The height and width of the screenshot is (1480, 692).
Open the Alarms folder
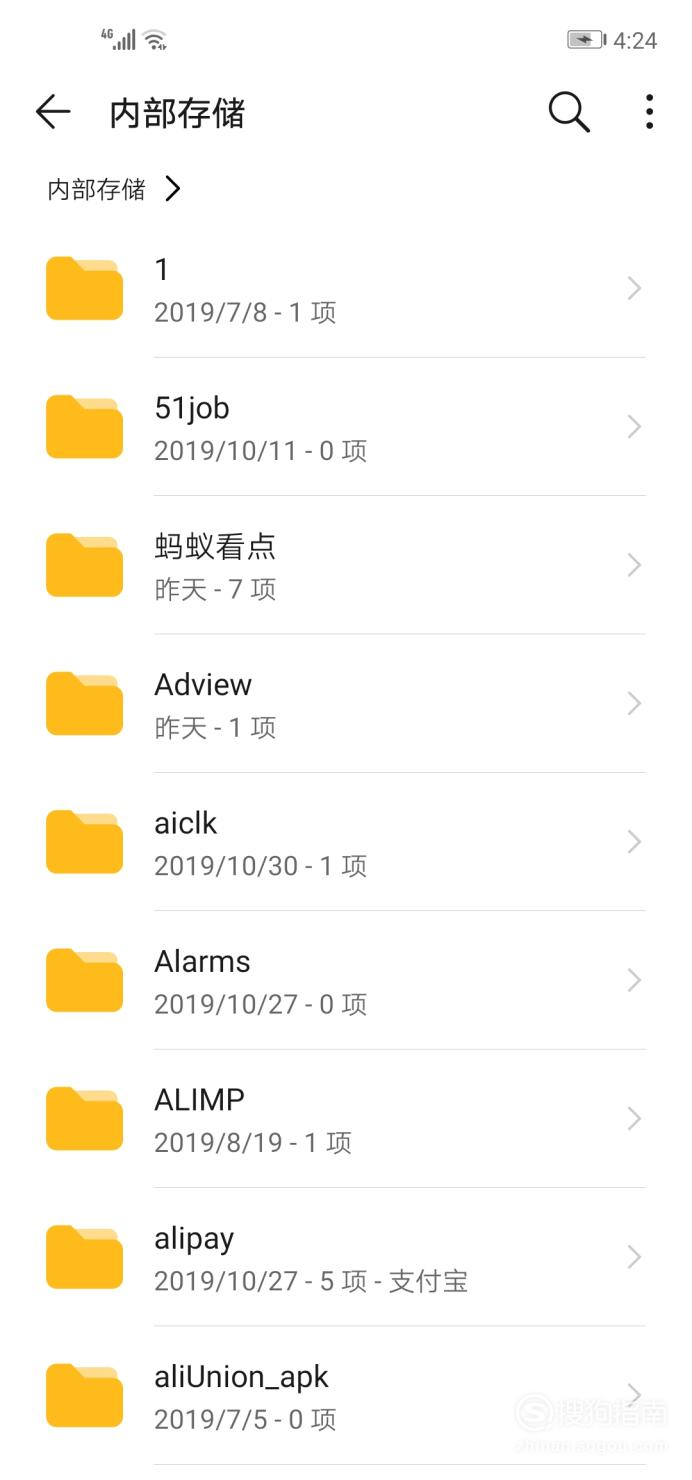[x=346, y=980]
